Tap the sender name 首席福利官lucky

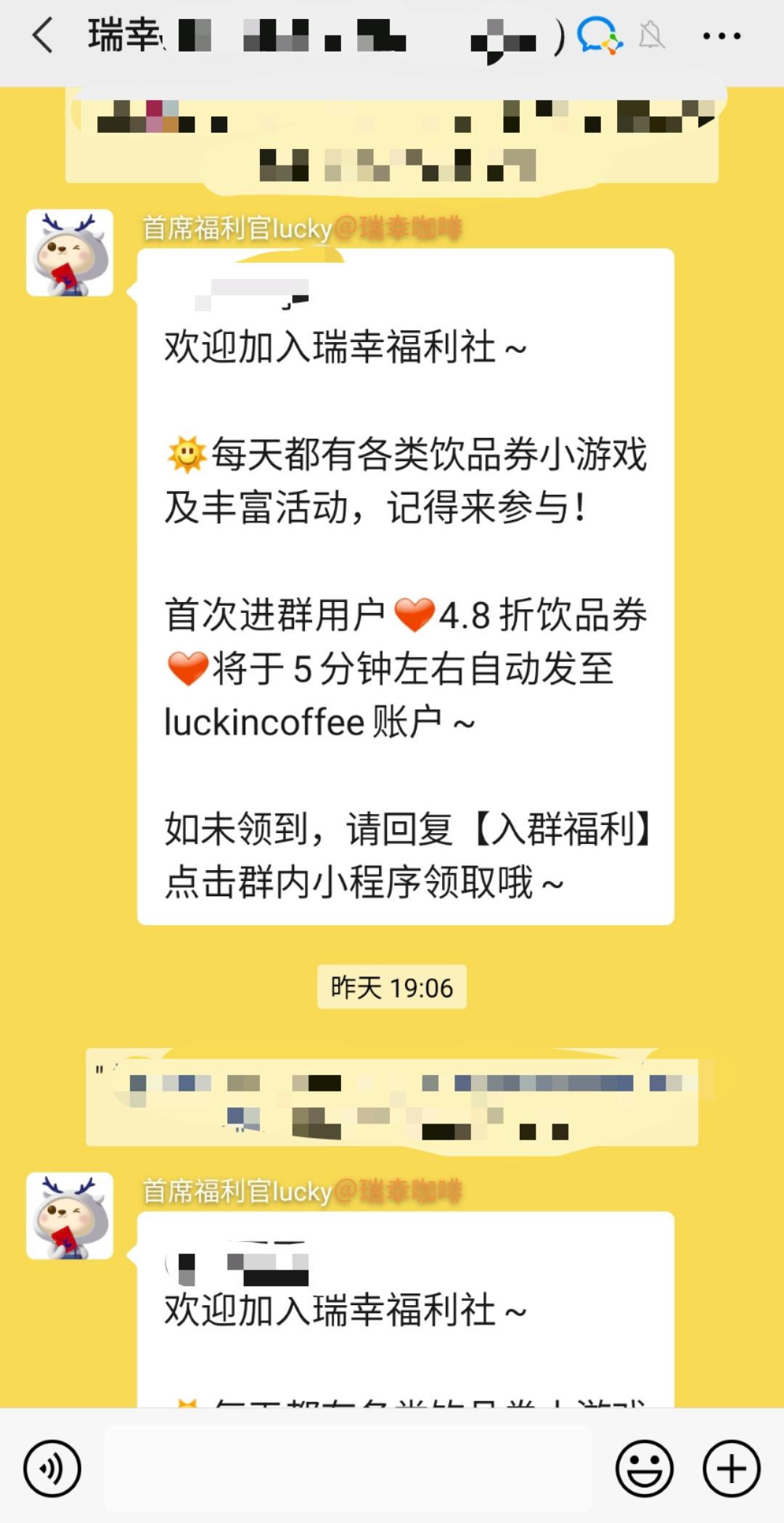[236, 227]
